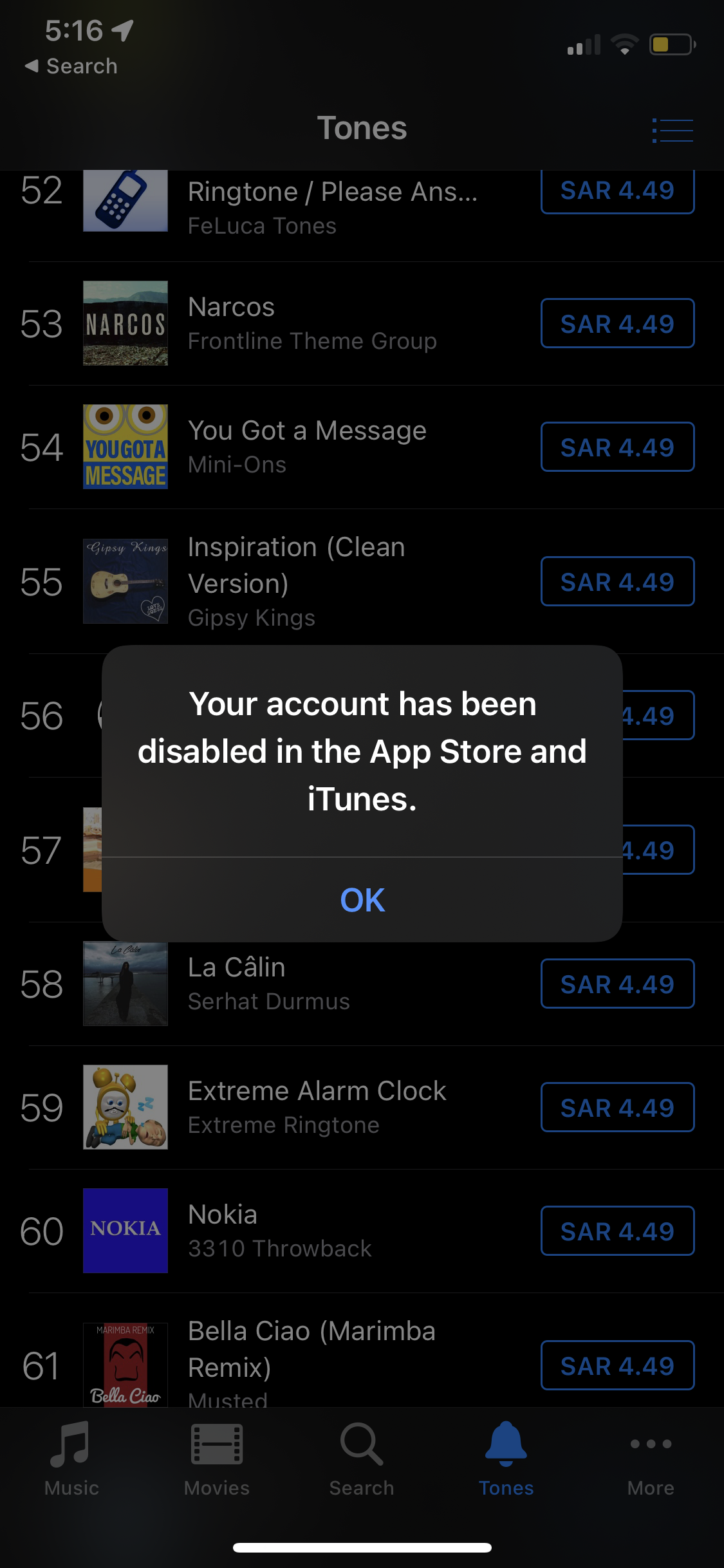Image resolution: width=724 pixels, height=1568 pixels.
Task: Dismiss the alert by tapping OK
Action: tap(362, 899)
